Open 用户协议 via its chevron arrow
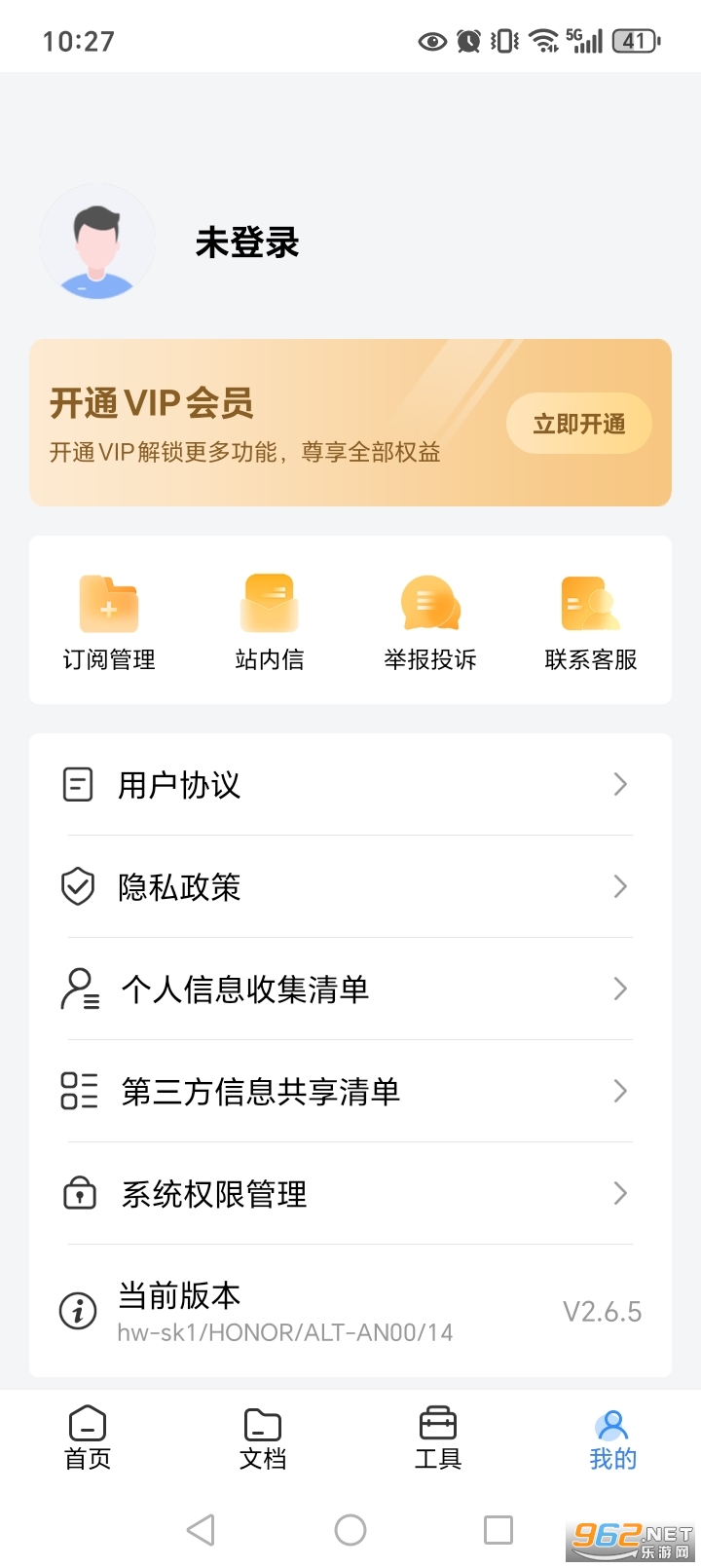The height and width of the screenshot is (1568, 701). click(x=620, y=785)
